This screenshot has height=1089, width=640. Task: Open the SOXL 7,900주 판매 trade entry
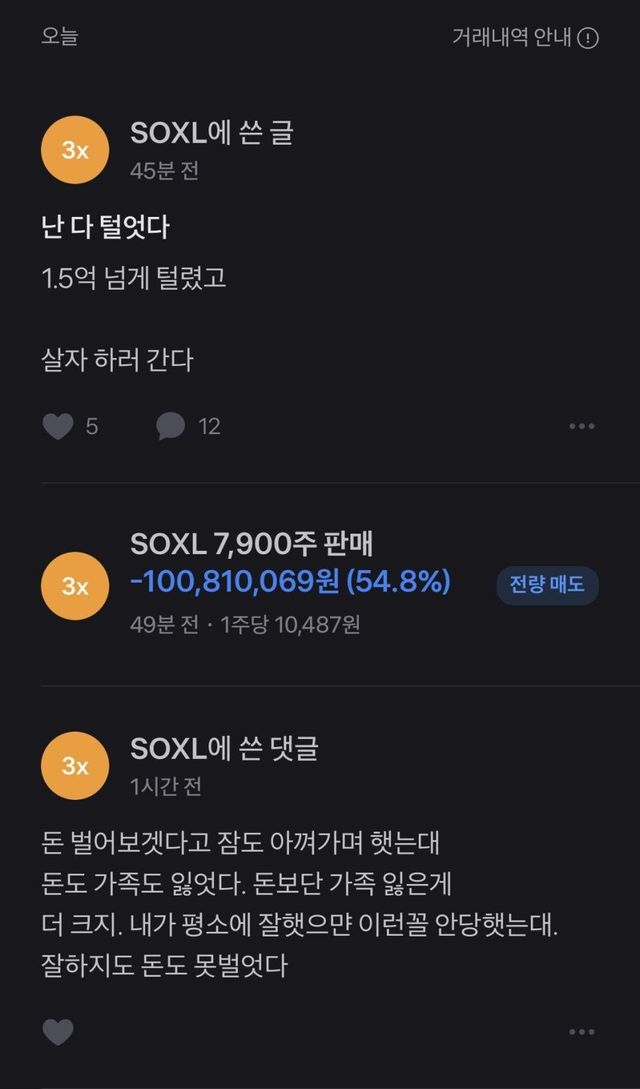[x=290, y=584]
